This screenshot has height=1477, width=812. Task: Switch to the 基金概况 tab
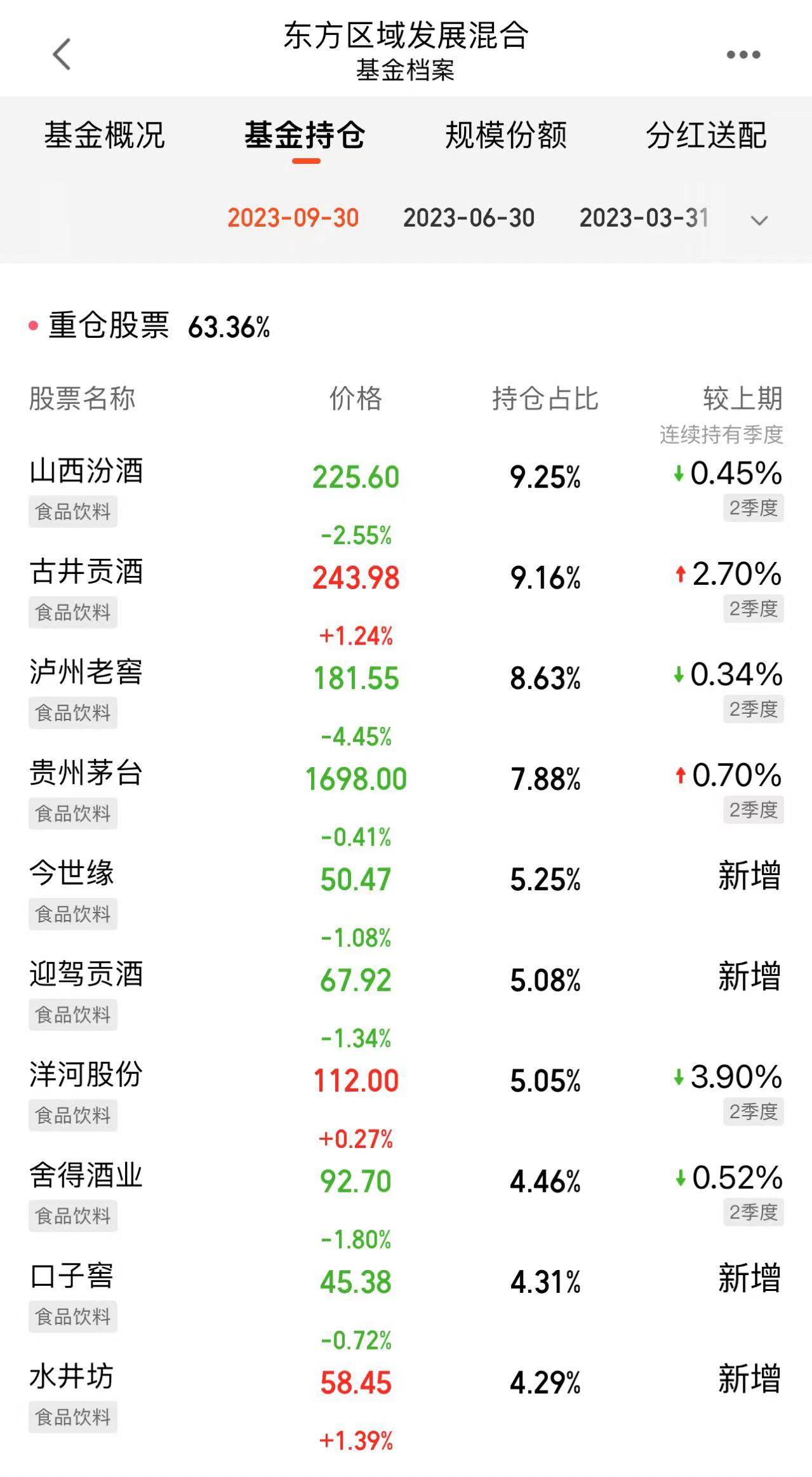tap(105, 135)
